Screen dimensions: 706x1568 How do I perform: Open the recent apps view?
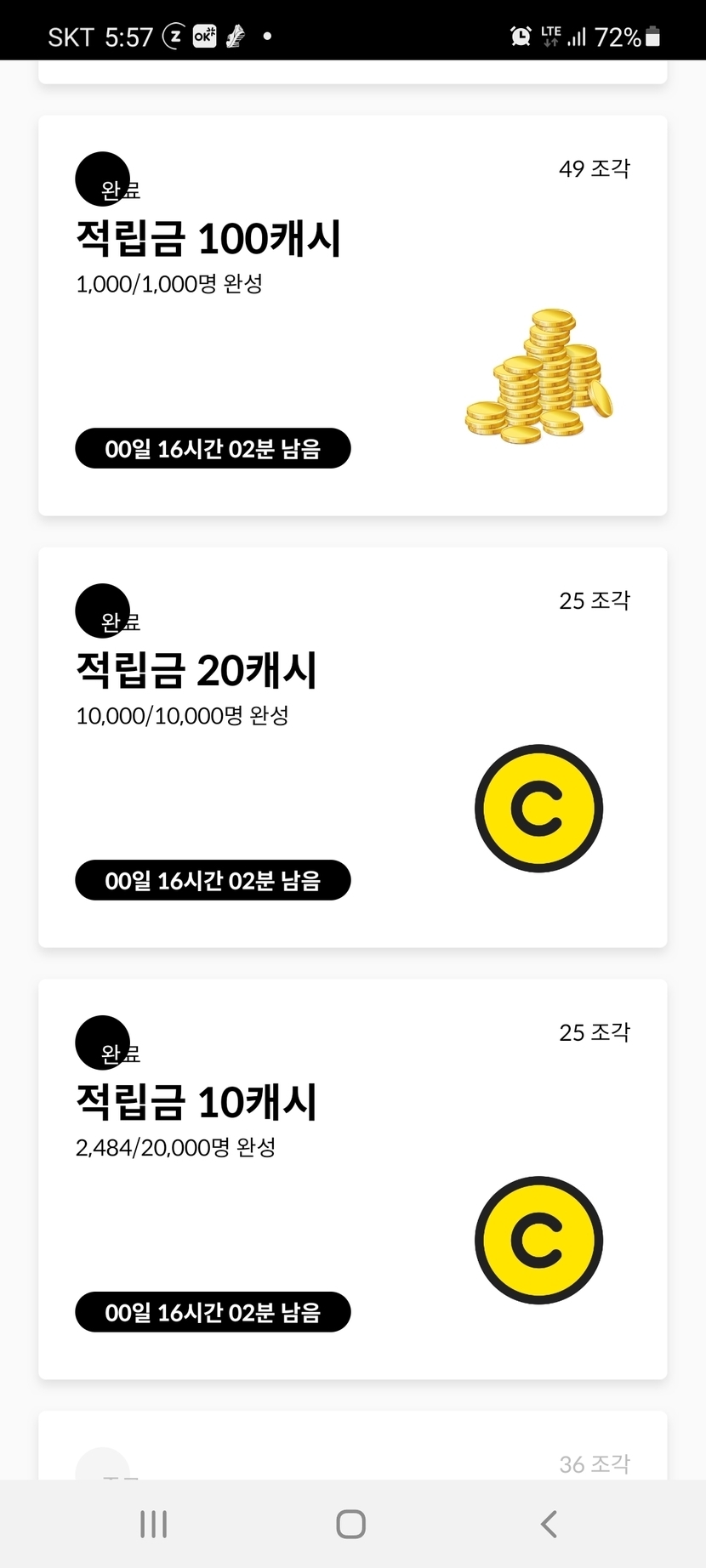[153, 1525]
